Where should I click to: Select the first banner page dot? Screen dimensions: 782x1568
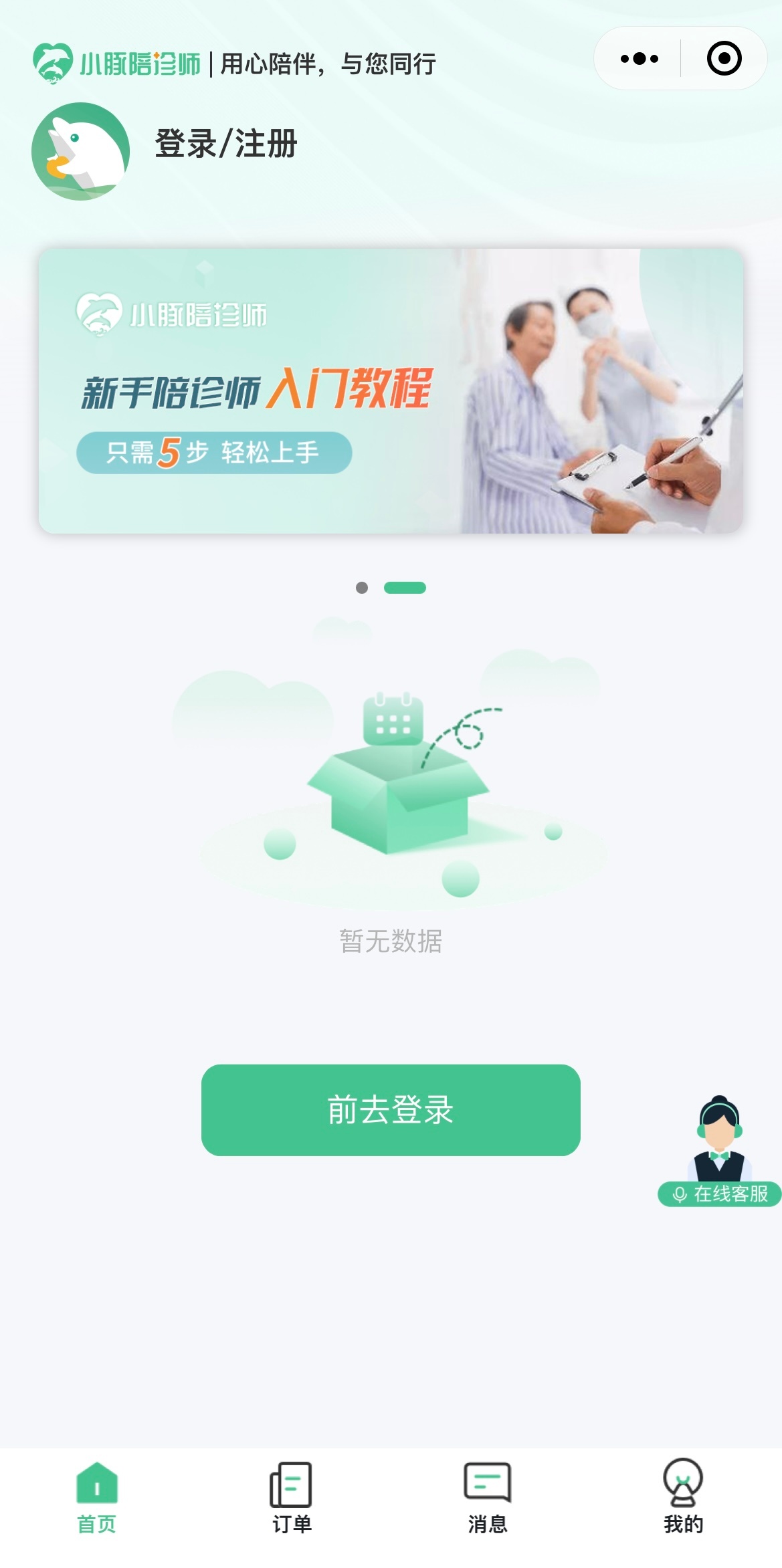(x=362, y=588)
